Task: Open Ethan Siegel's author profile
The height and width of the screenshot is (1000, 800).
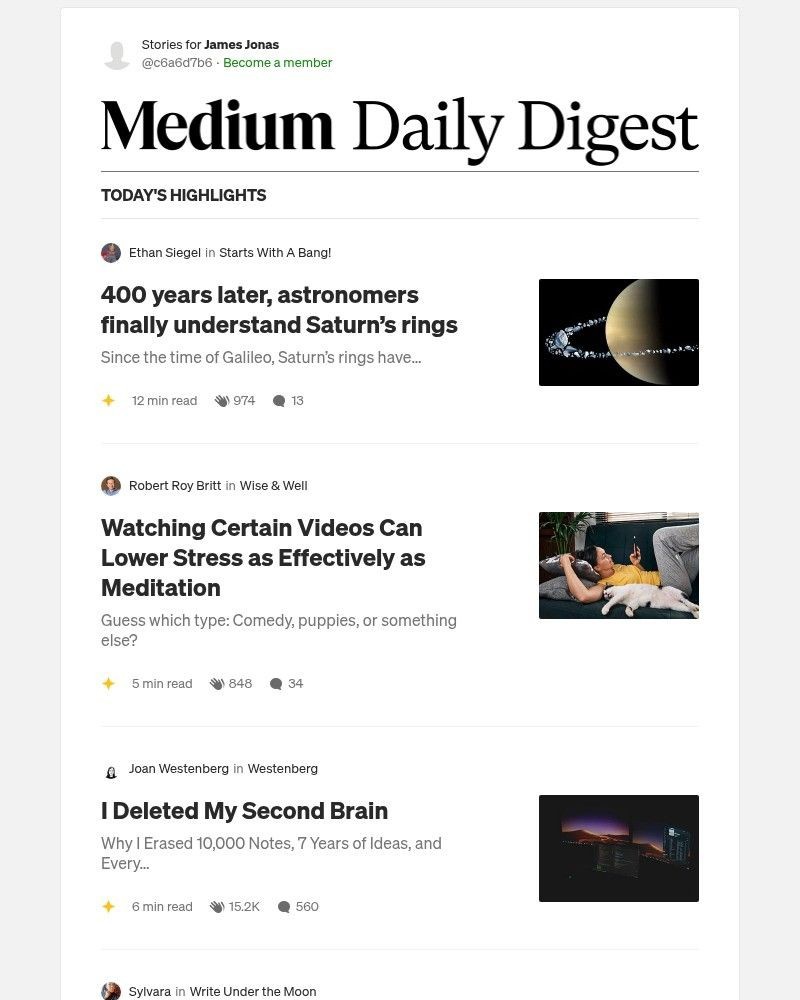Action: pyautogui.click(x=164, y=253)
